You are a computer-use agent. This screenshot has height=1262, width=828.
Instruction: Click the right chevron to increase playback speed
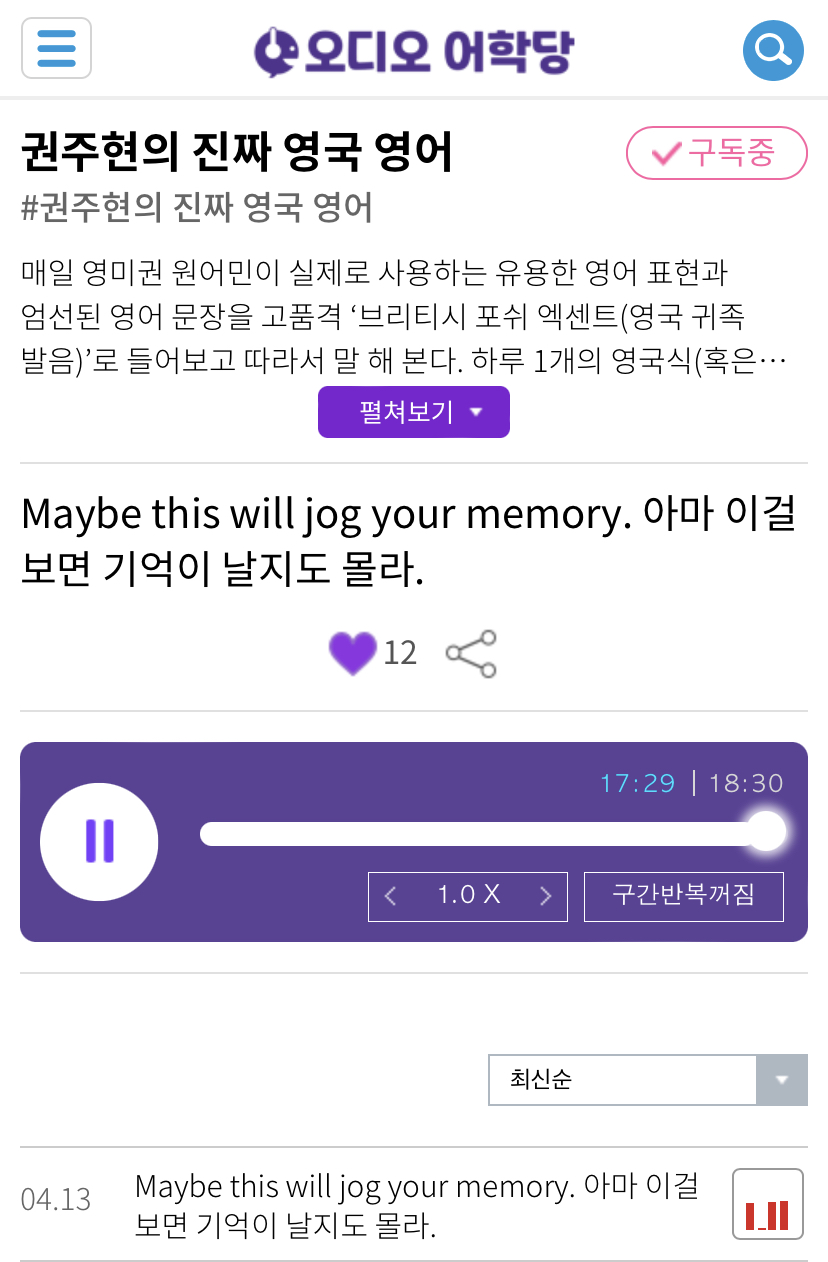(x=546, y=896)
